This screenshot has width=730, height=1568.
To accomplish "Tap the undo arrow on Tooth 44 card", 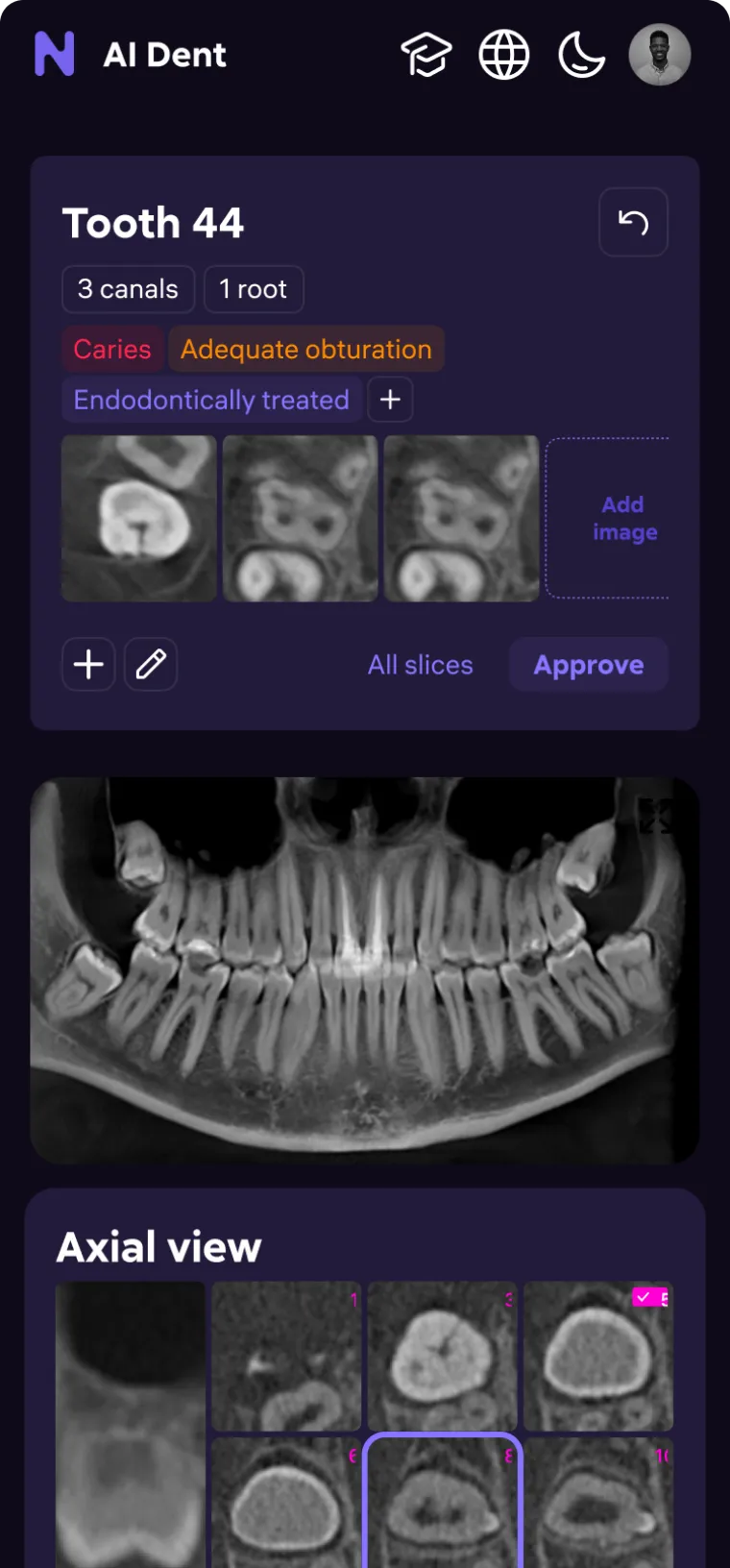I will [633, 222].
